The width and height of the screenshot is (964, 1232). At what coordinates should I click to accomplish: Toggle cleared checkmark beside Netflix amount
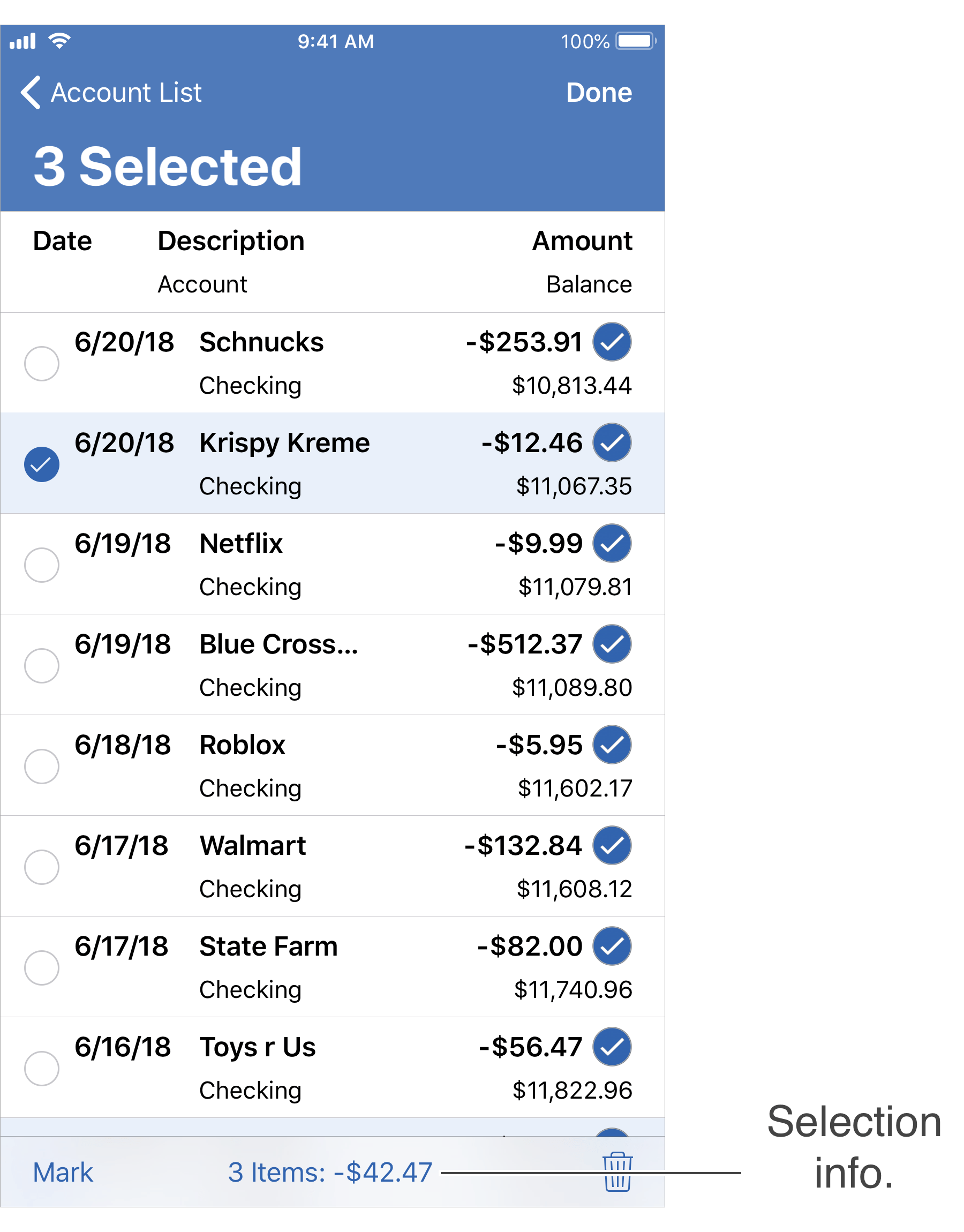[x=611, y=544]
